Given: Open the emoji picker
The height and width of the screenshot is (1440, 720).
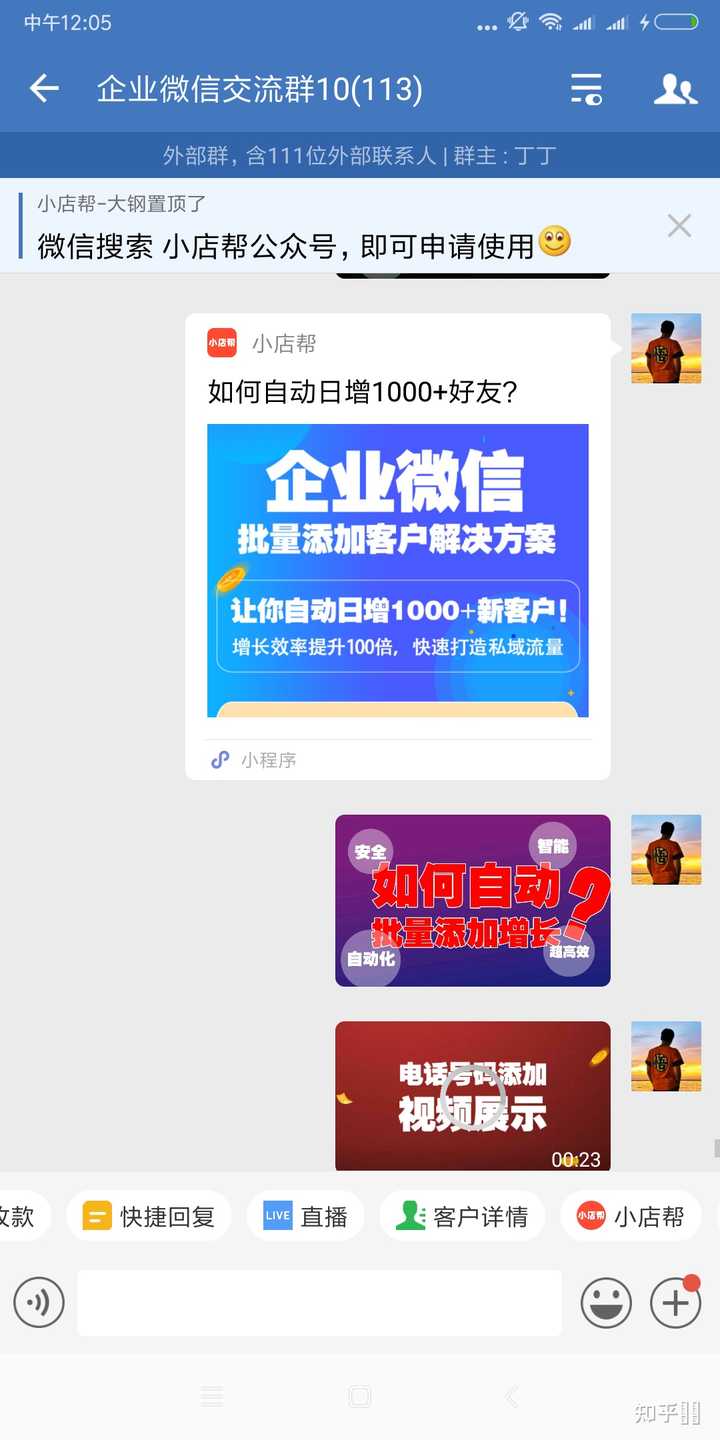Looking at the screenshot, I should (x=606, y=1303).
